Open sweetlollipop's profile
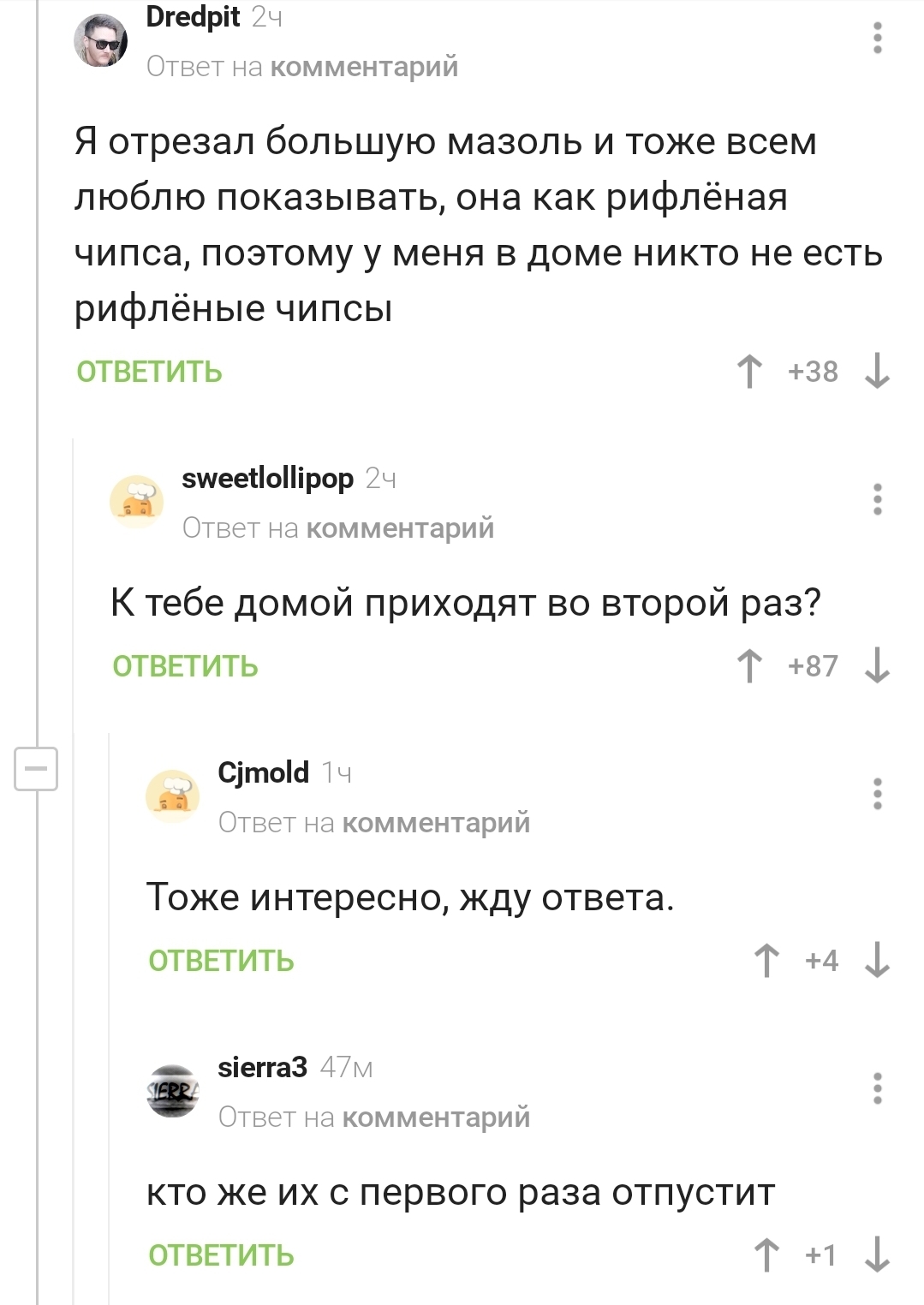Viewport: 924px width, 1305px height. pyautogui.click(x=267, y=478)
